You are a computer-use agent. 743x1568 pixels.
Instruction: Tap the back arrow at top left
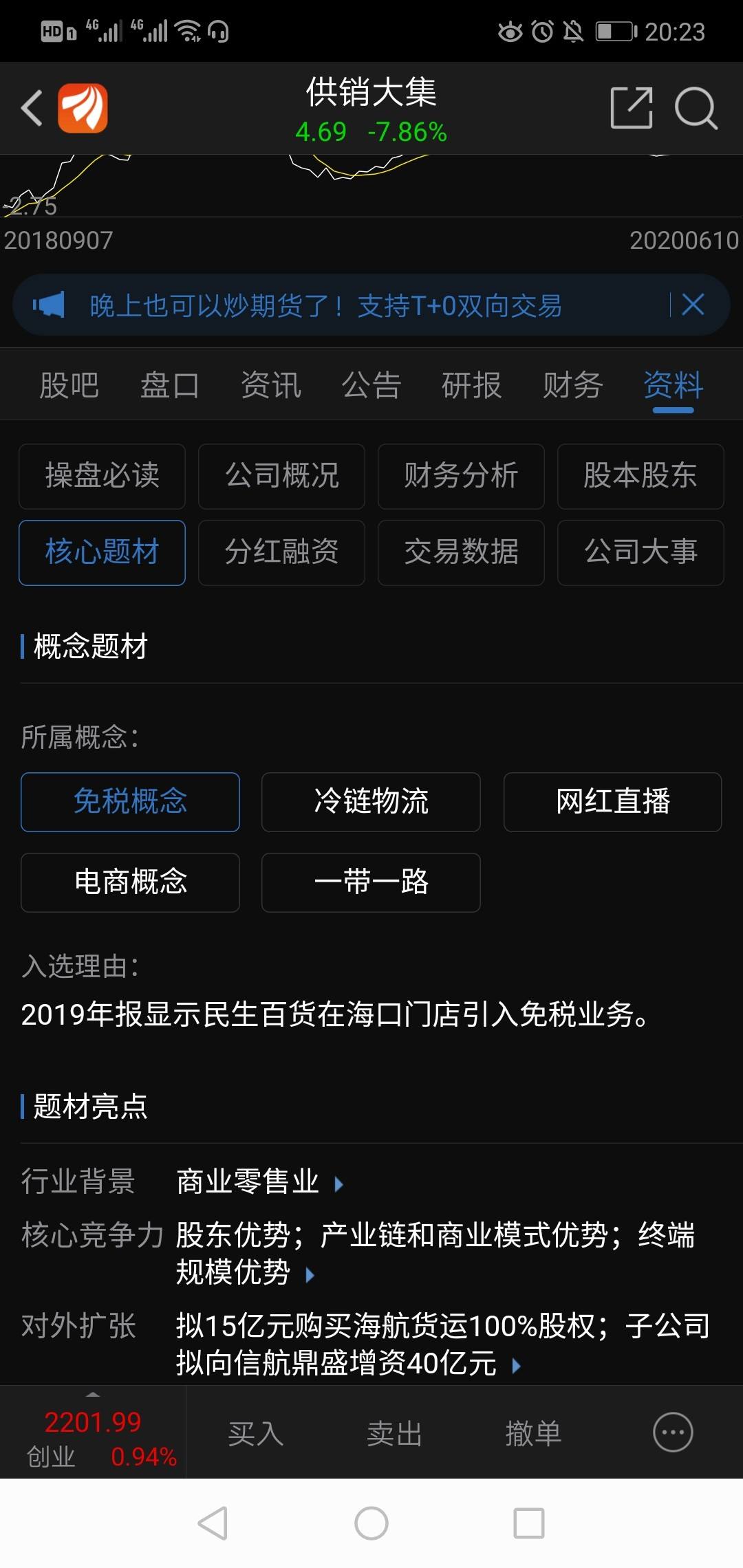[29, 108]
